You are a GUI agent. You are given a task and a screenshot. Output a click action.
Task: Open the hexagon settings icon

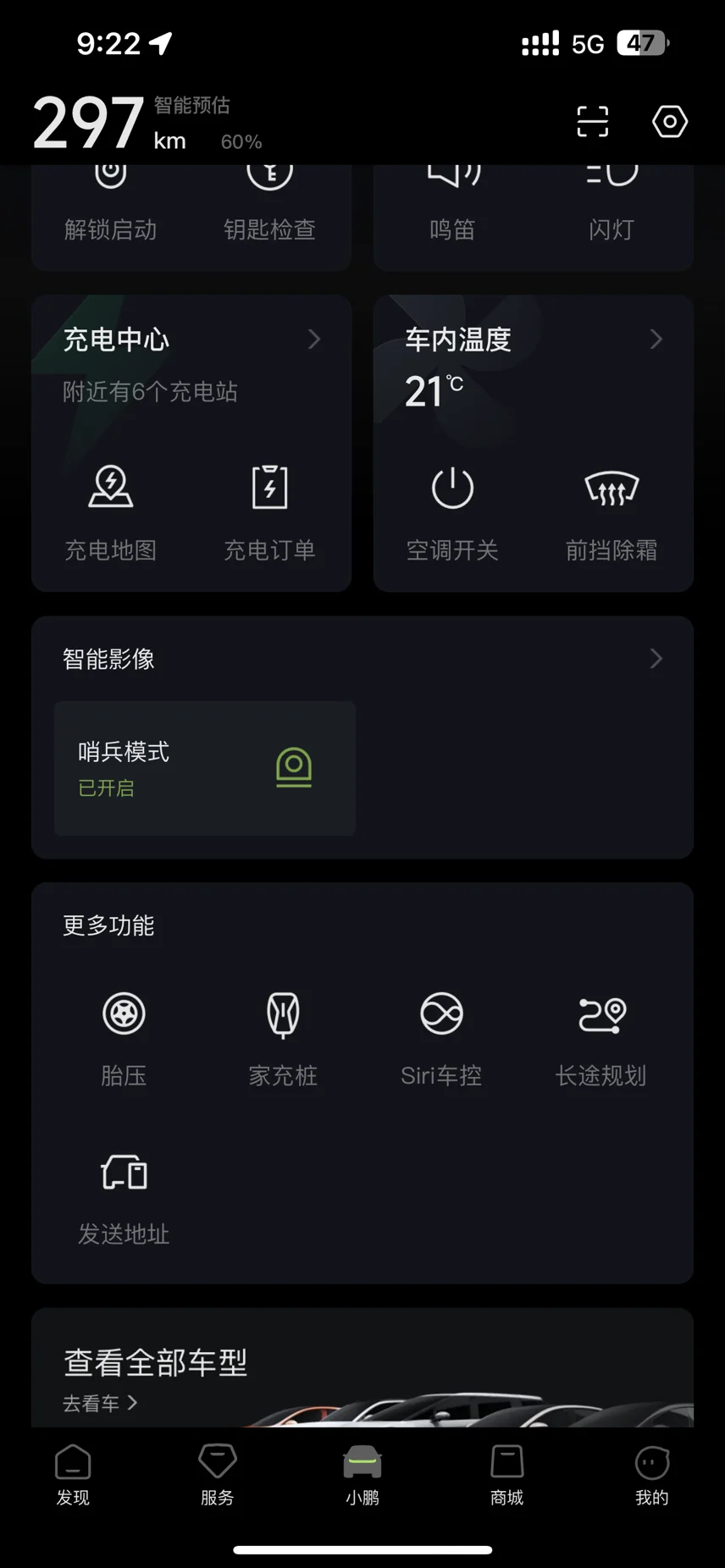click(x=669, y=122)
